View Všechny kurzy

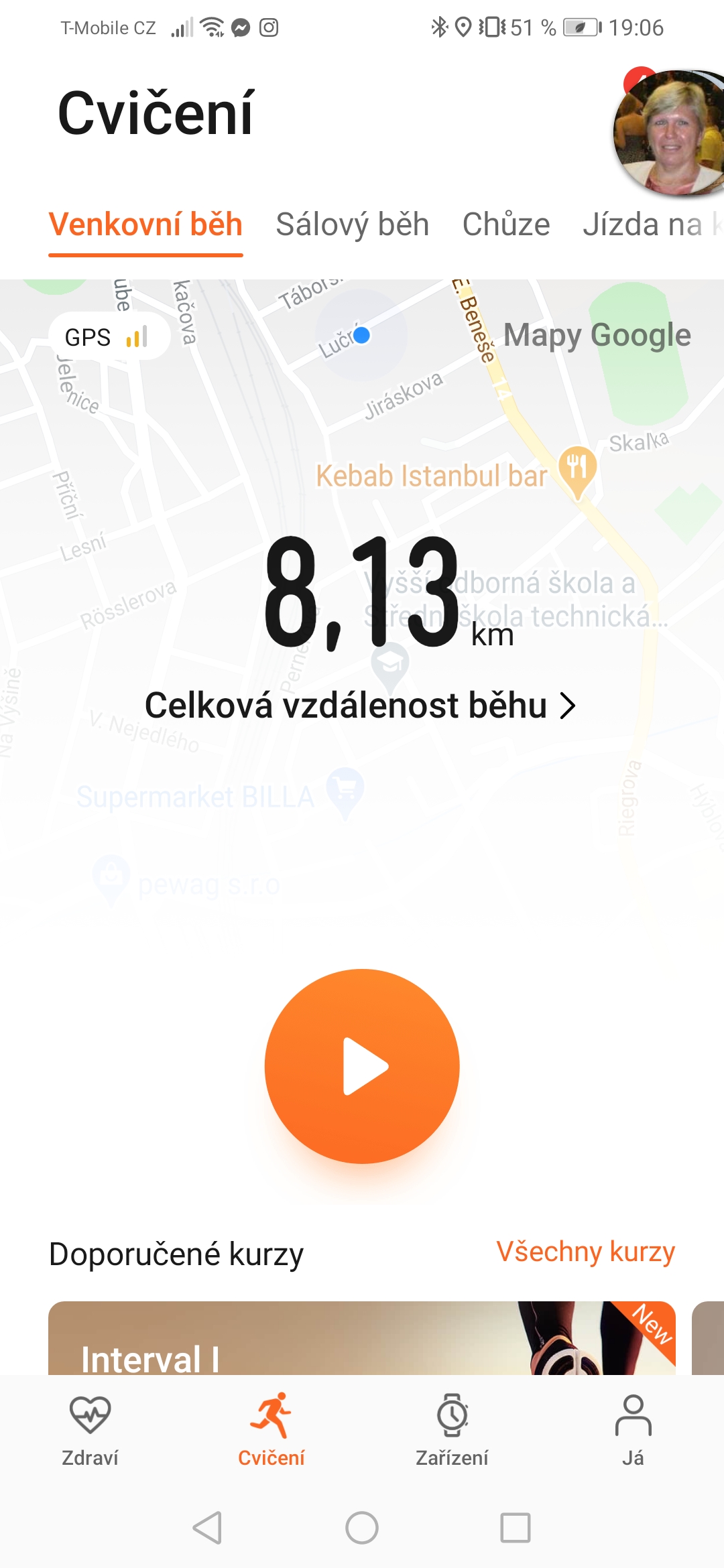pyautogui.click(x=585, y=1252)
